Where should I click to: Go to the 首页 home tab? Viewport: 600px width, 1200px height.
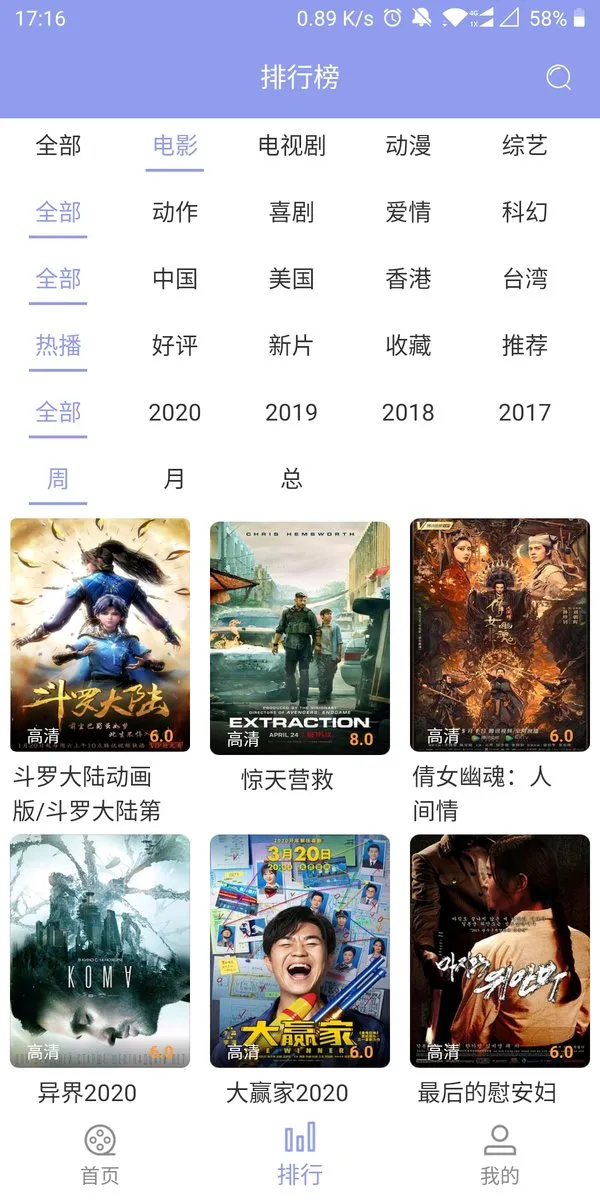(99, 1153)
